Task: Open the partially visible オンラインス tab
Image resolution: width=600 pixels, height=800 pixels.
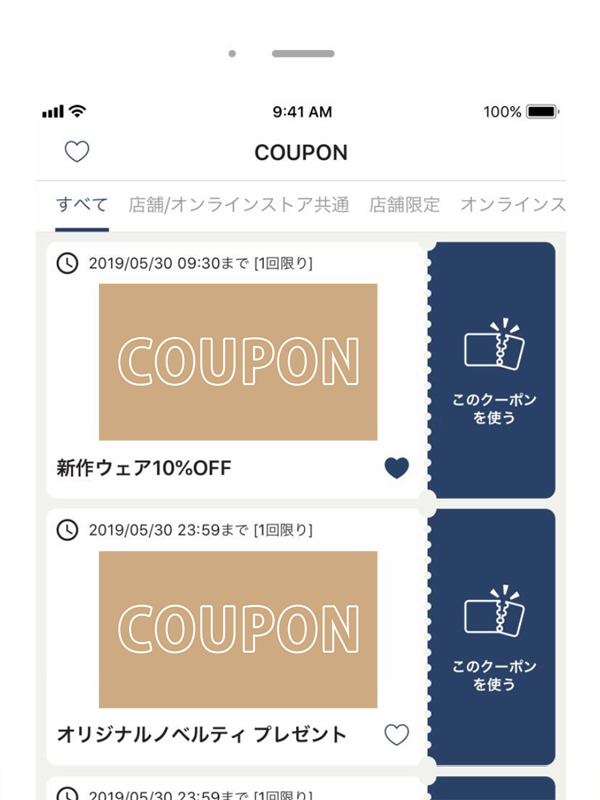Action: 512,205
